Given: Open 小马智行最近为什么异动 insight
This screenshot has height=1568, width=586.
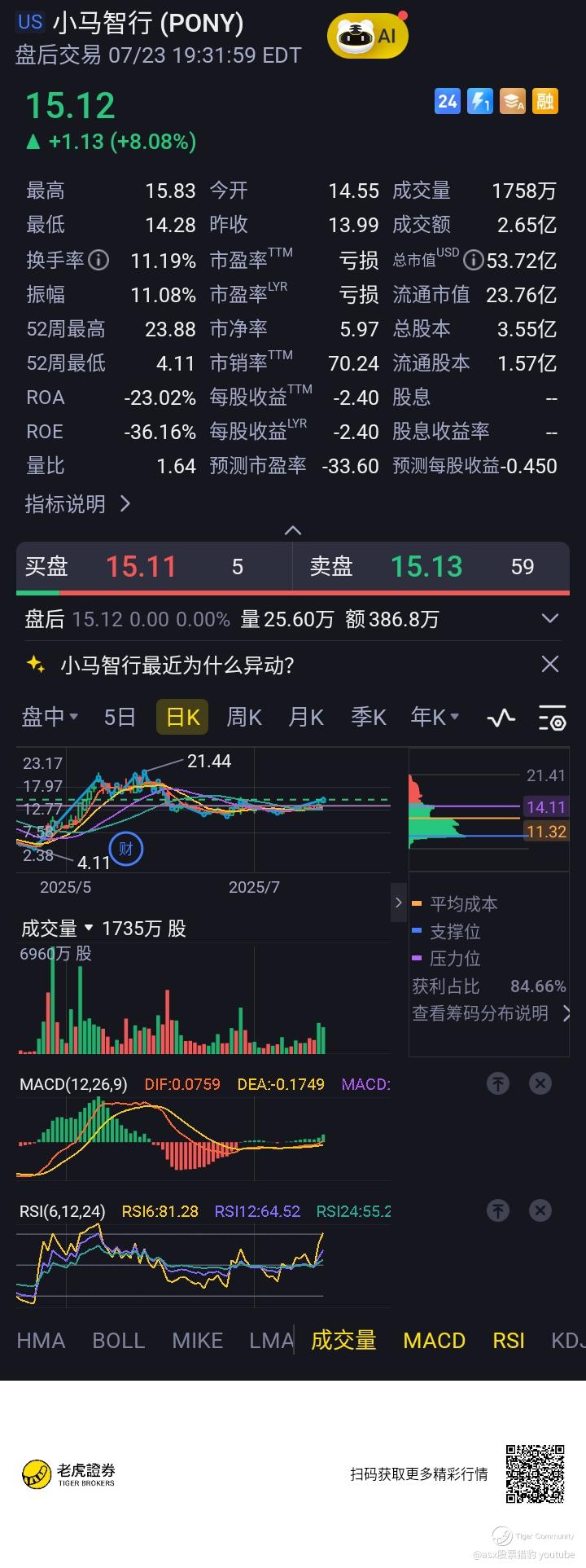Looking at the screenshot, I should (177, 665).
